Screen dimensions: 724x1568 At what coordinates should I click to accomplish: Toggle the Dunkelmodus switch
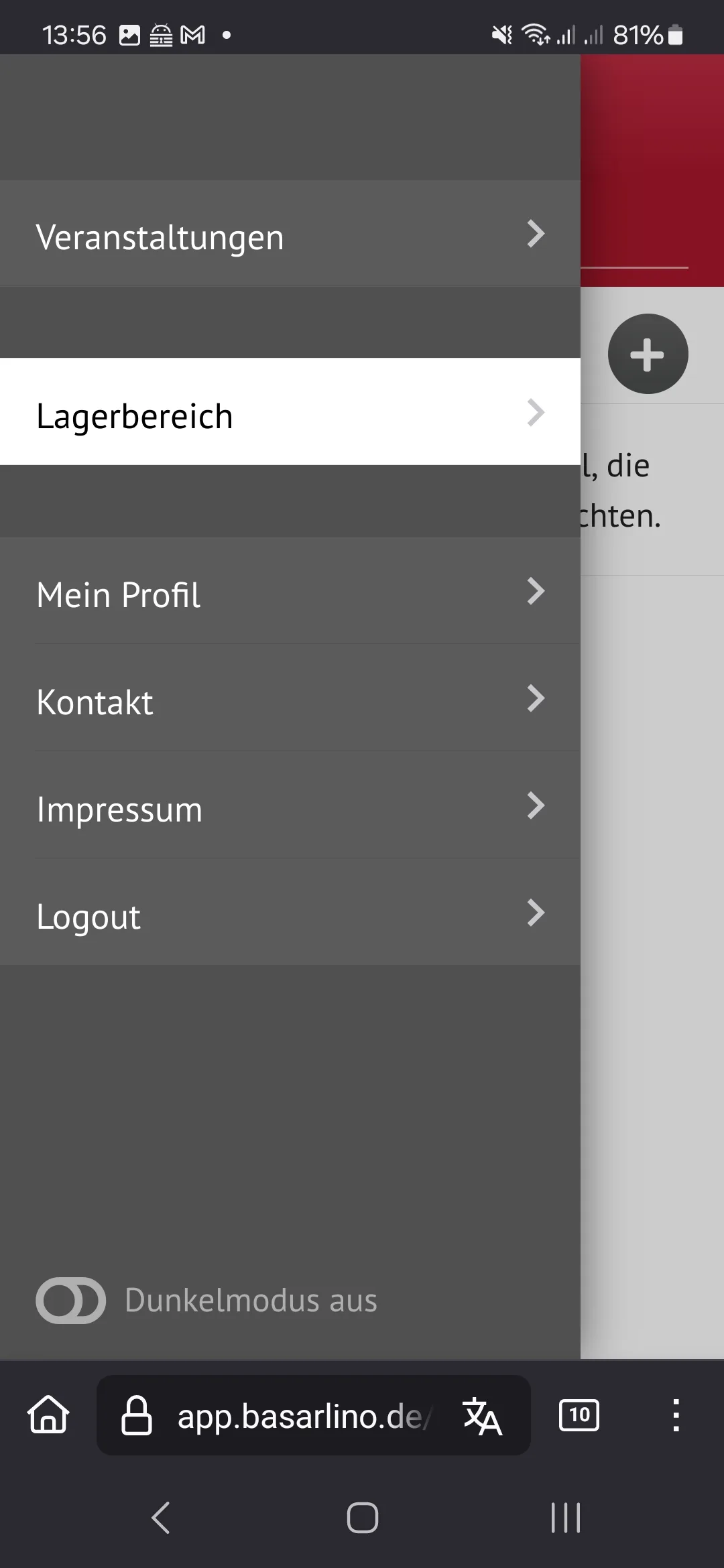[70, 1301]
